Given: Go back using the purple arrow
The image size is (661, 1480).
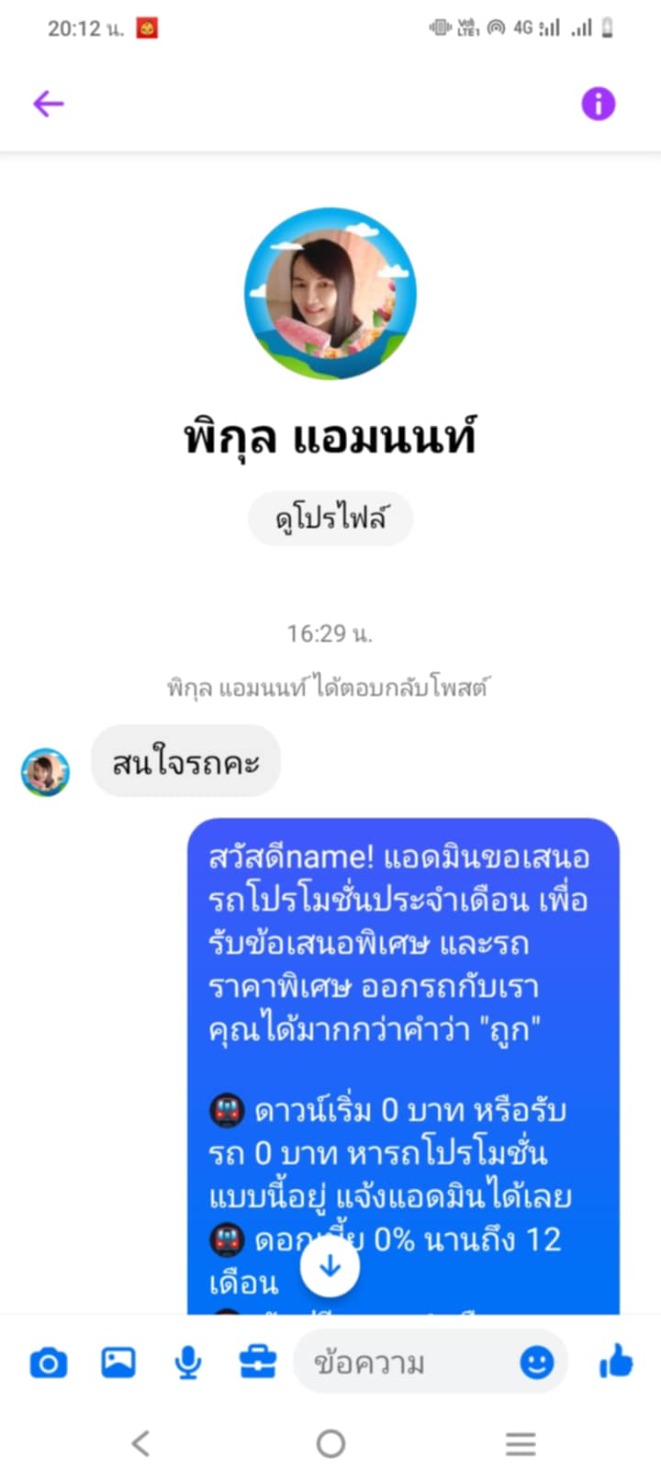Looking at the screenshot, I should click(48, 104).
